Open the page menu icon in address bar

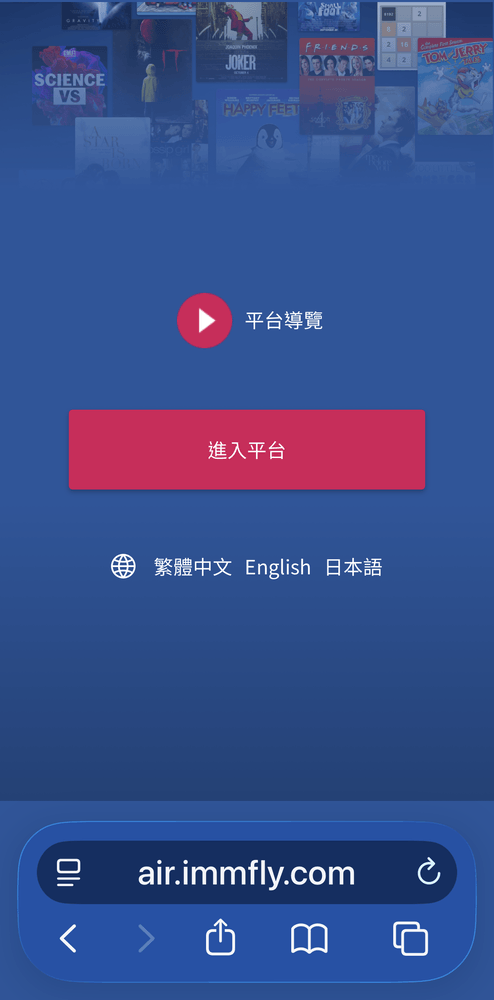point(68,872)
